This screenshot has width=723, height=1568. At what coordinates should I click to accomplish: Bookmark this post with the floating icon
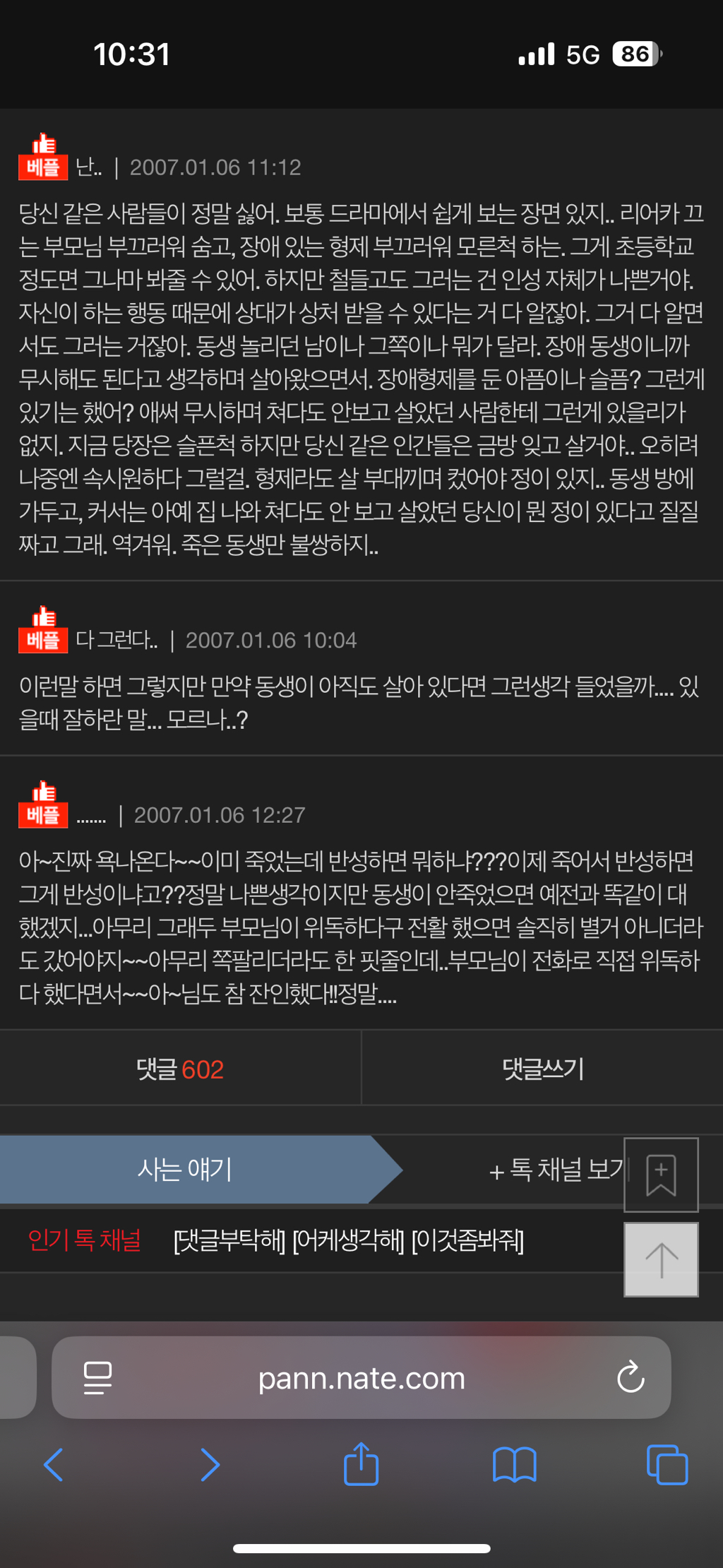(661, 1175)
